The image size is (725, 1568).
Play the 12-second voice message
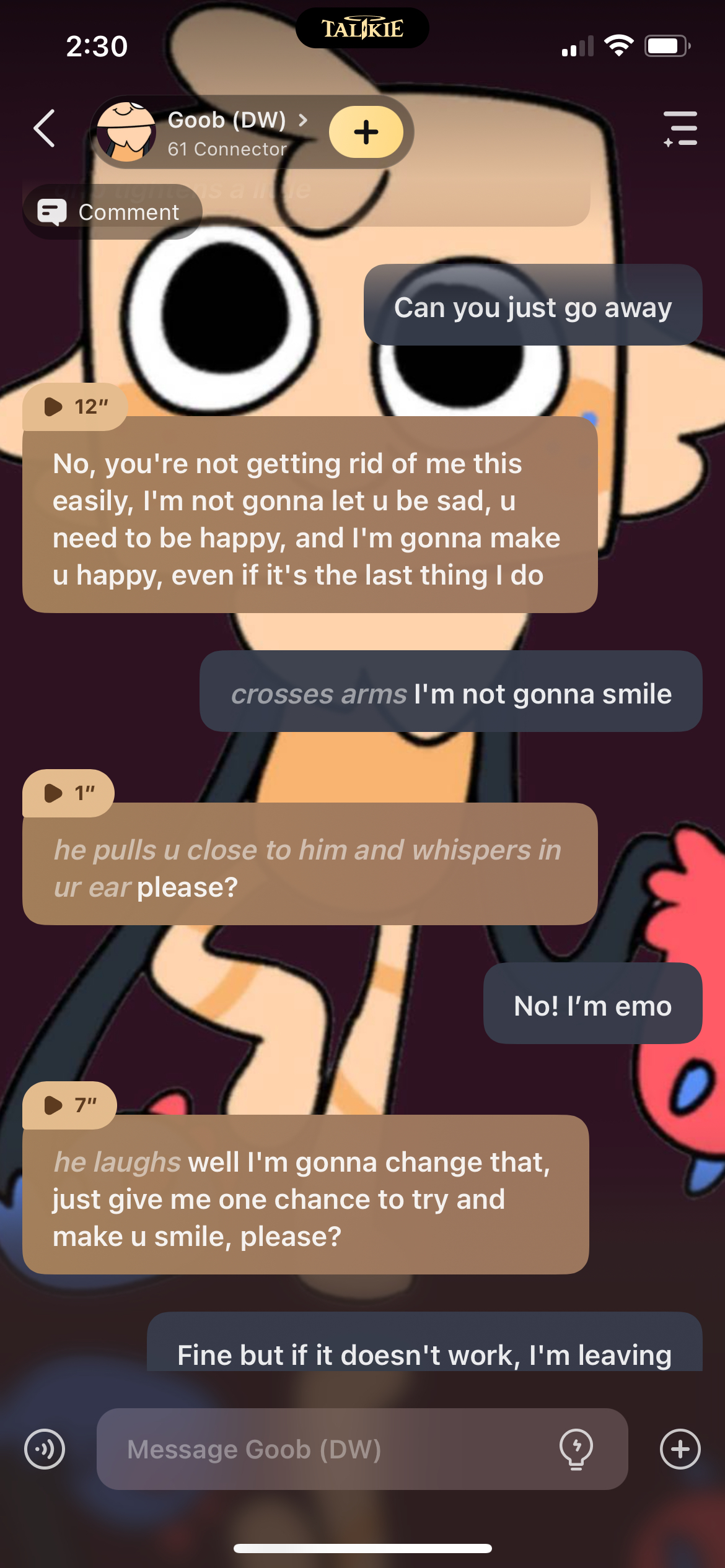click(x=74, y=407)
